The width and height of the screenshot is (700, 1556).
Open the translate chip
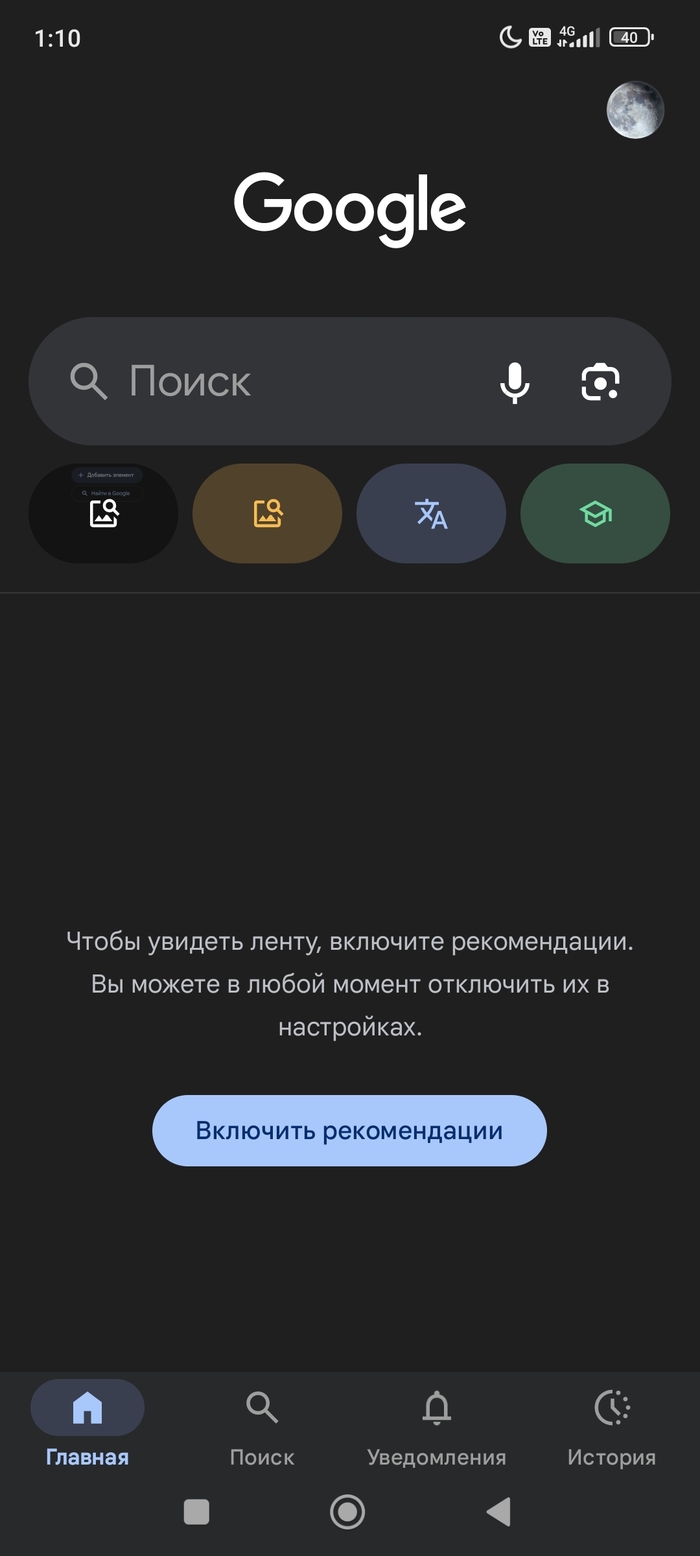tap(431, 514)
